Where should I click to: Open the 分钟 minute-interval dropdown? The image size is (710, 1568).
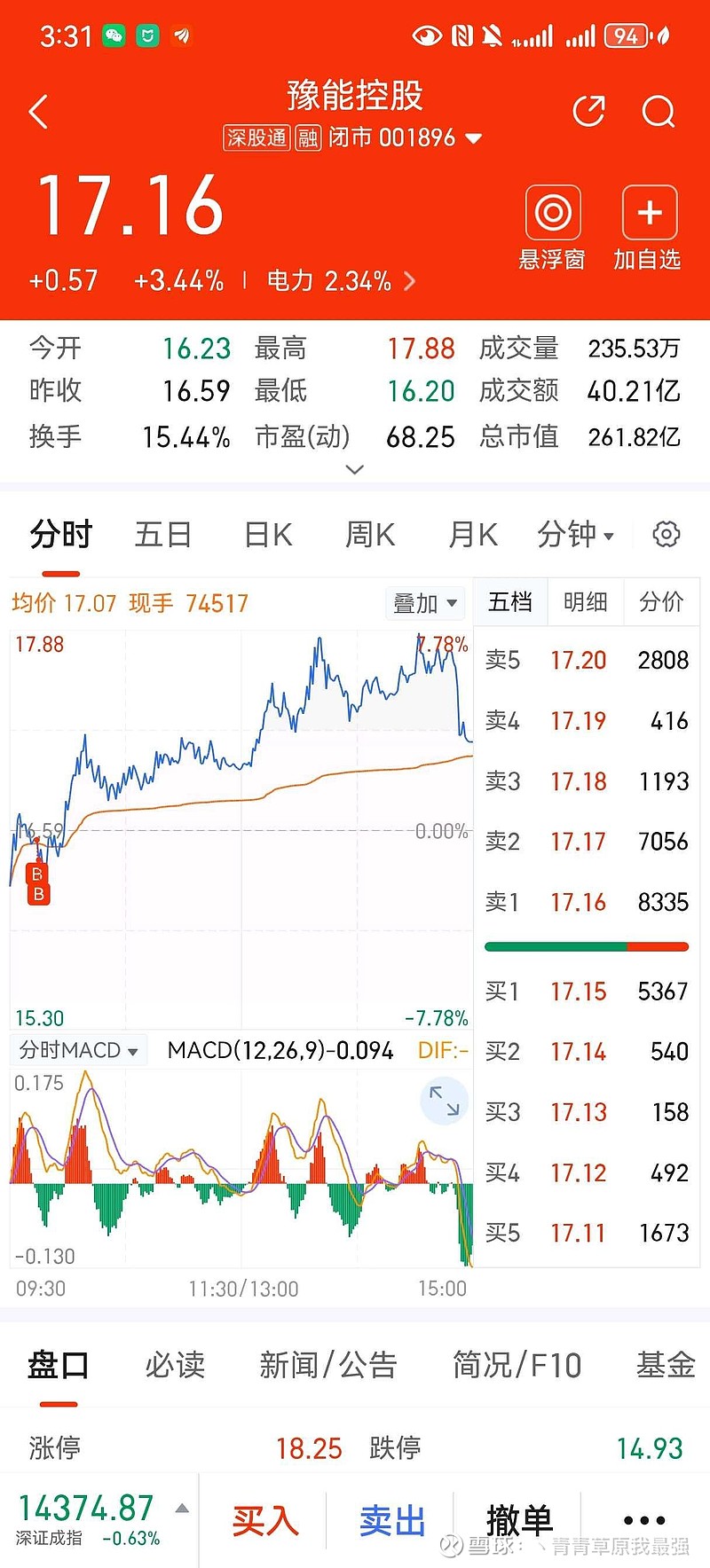coord(574,535)
